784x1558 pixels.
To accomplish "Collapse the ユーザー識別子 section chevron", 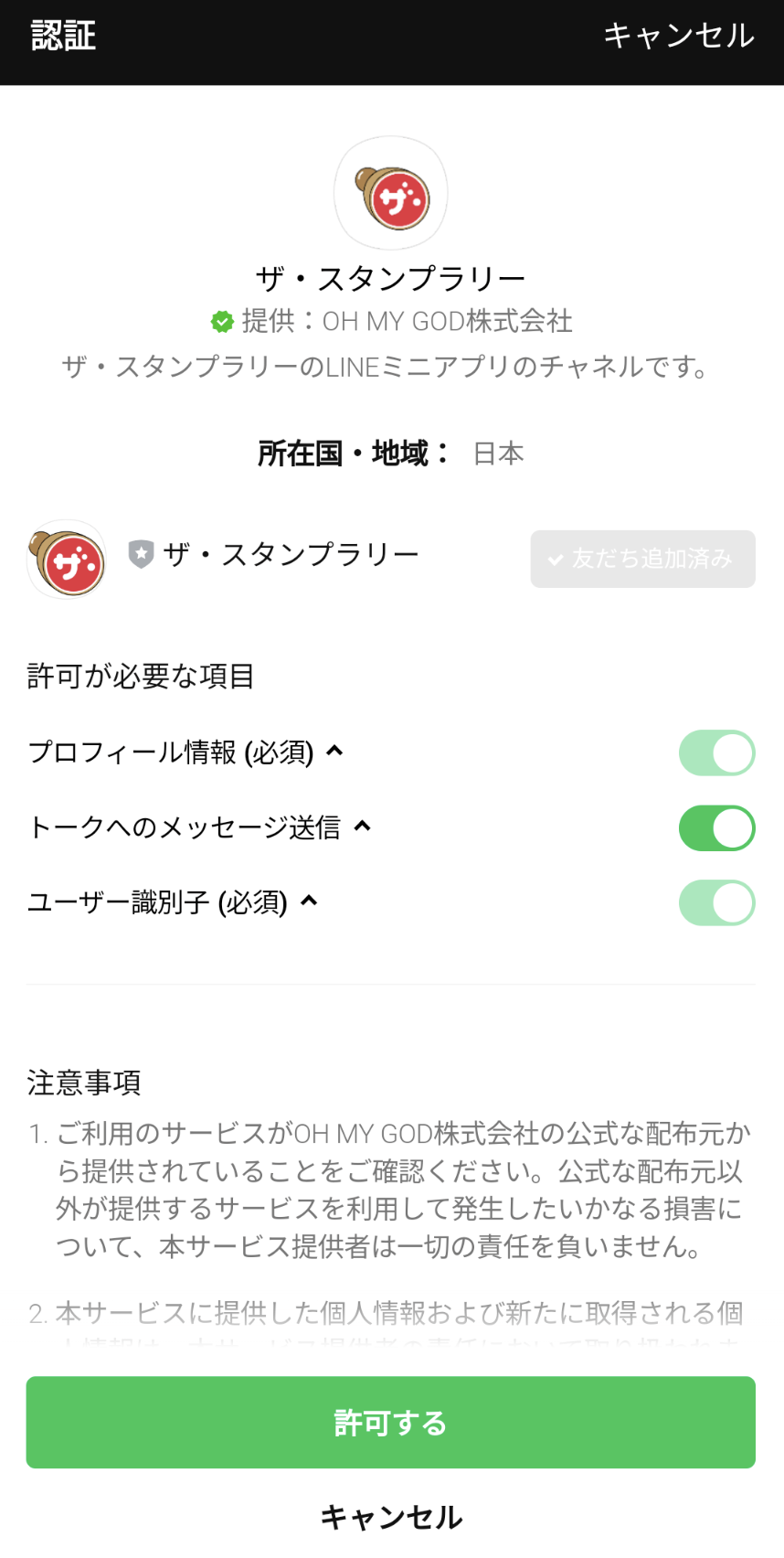I will pyautogui.click(x=309, y=902).
